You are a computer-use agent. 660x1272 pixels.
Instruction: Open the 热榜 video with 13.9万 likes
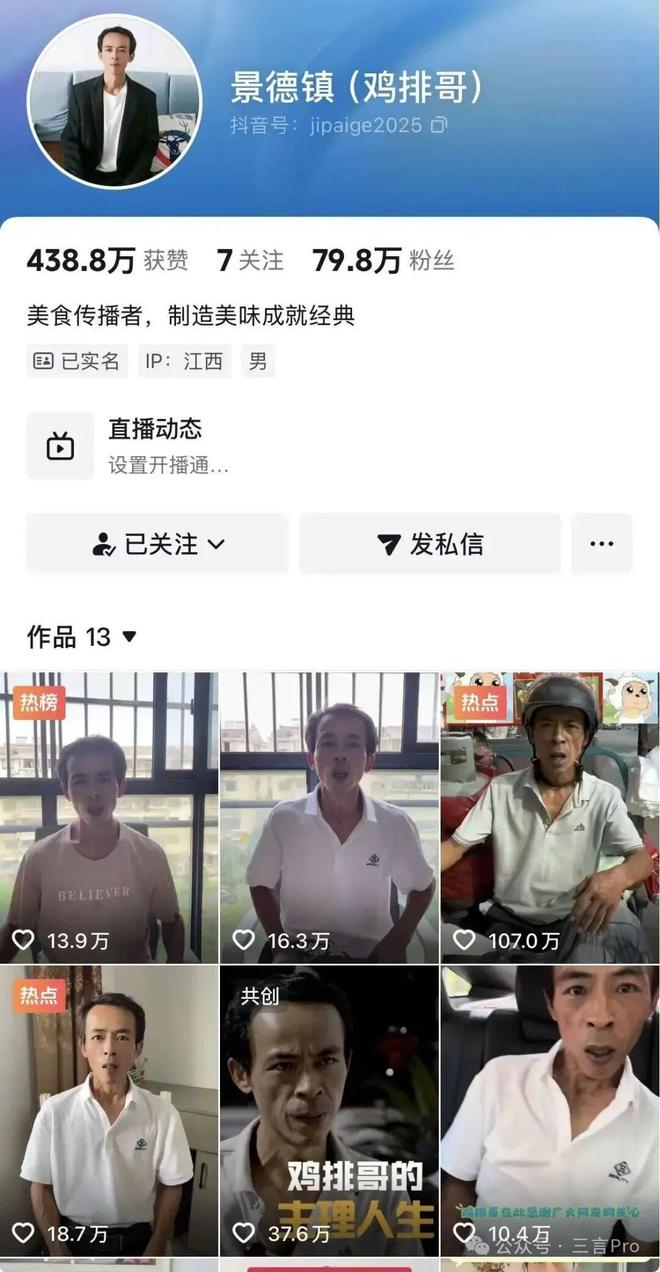[108, 816]
